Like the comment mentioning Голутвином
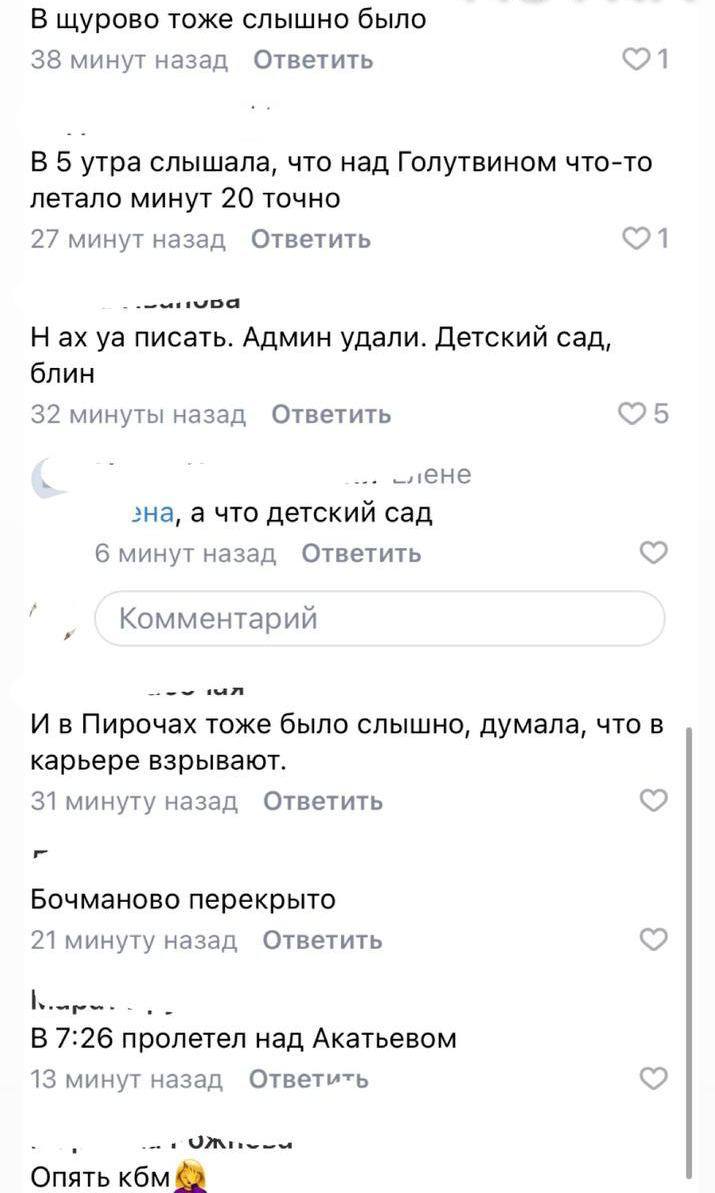The image size is (715, 1193). pos(637,238)
